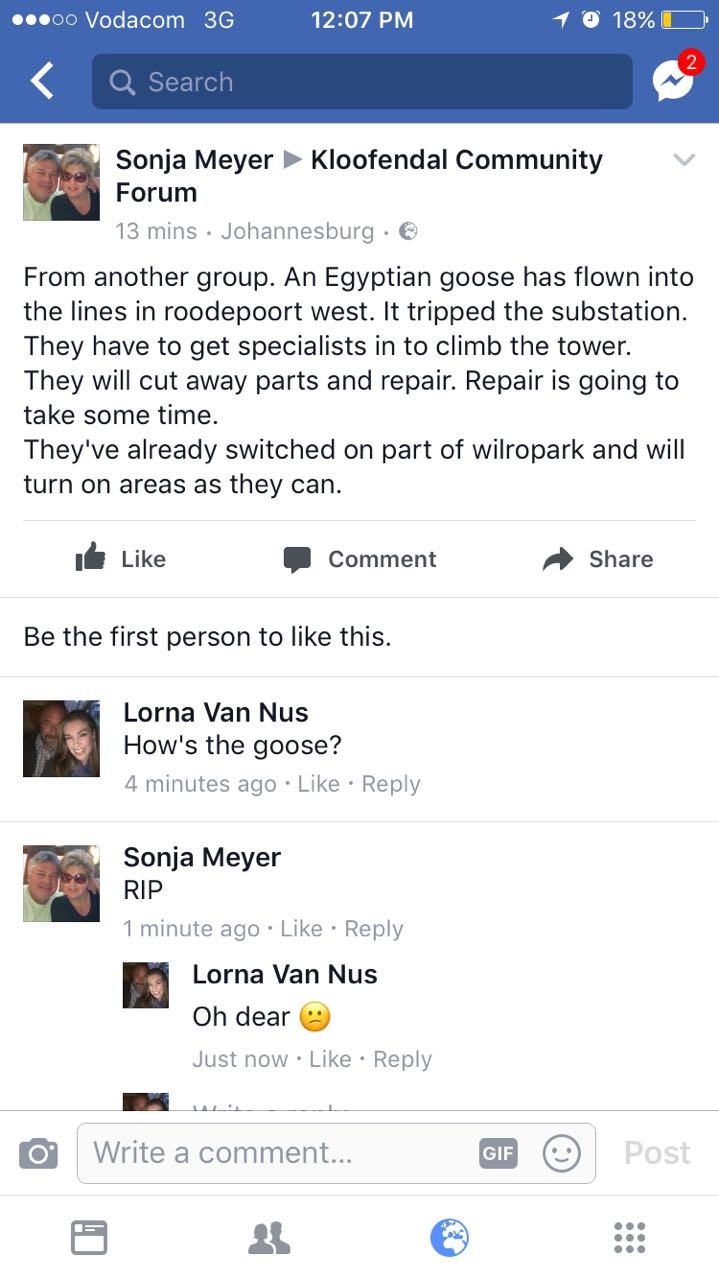Expand the post options chevron
Image resolution: width=719 pixels, height=1280 pixels.
point(684,160)
